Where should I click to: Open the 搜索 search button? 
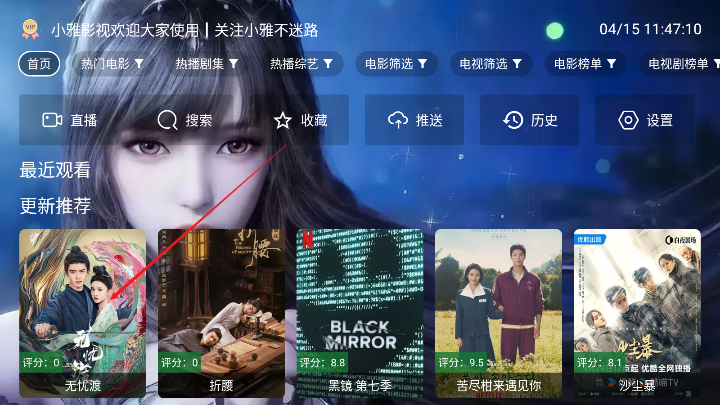[184, 120]
